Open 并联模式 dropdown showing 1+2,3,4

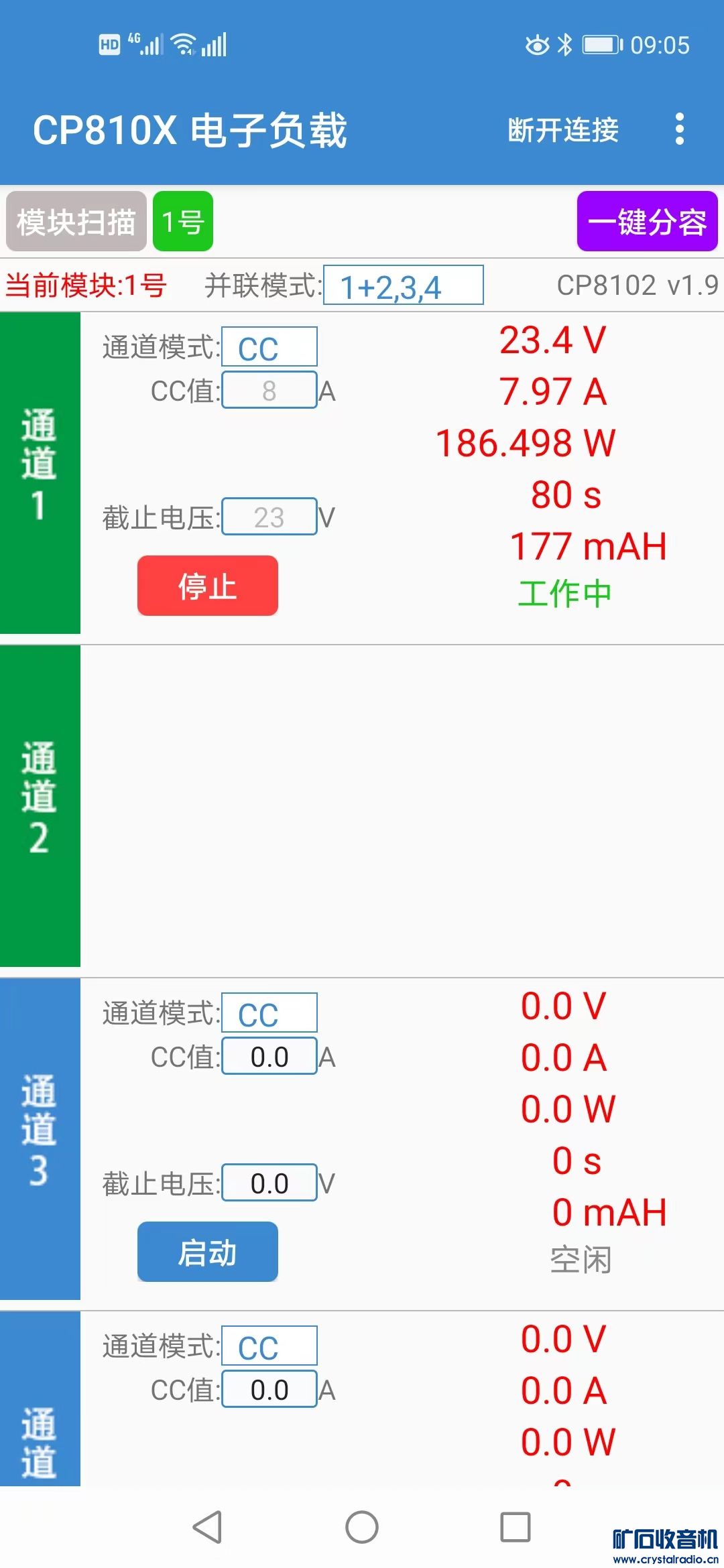point(403,285)
